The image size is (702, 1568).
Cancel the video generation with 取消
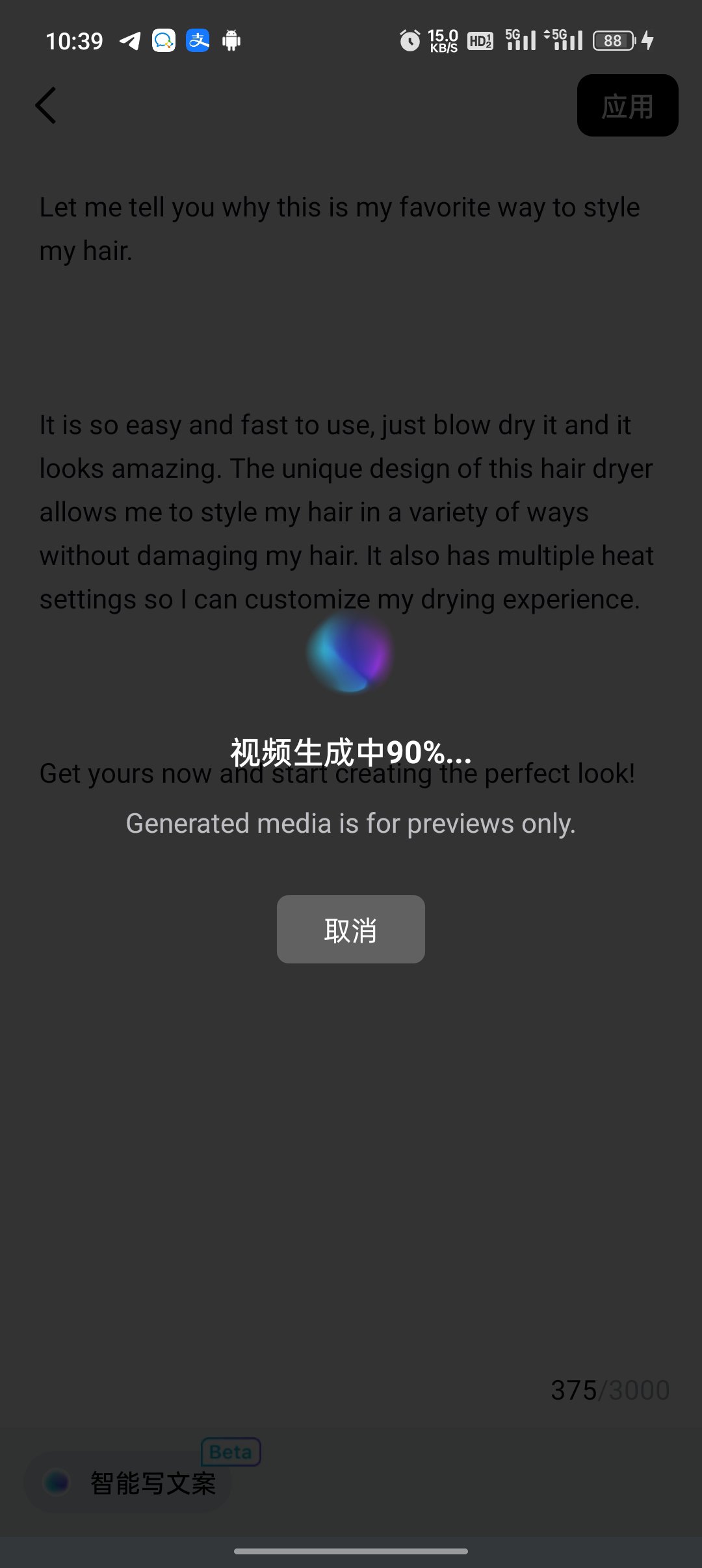tap(350, 929)
